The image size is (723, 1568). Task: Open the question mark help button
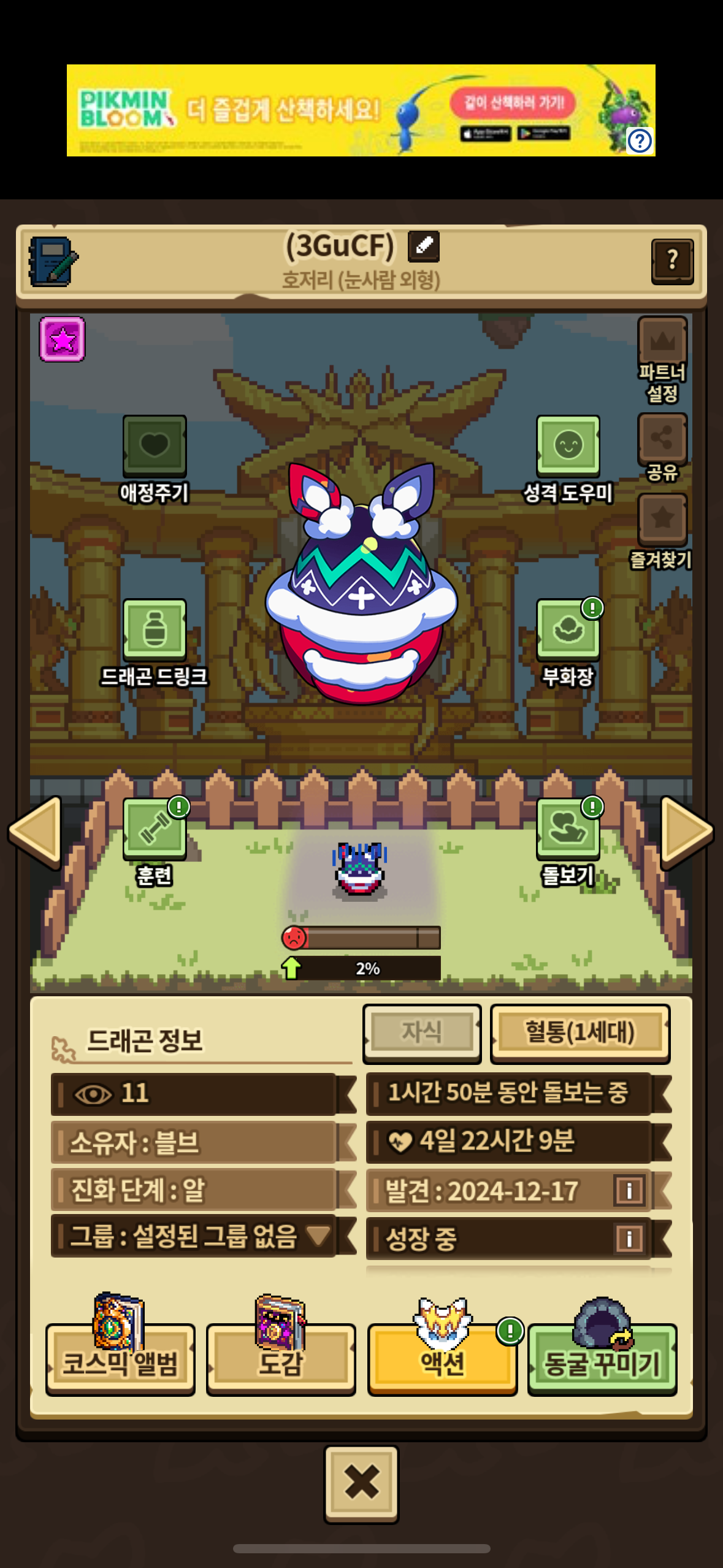[672, 261]
